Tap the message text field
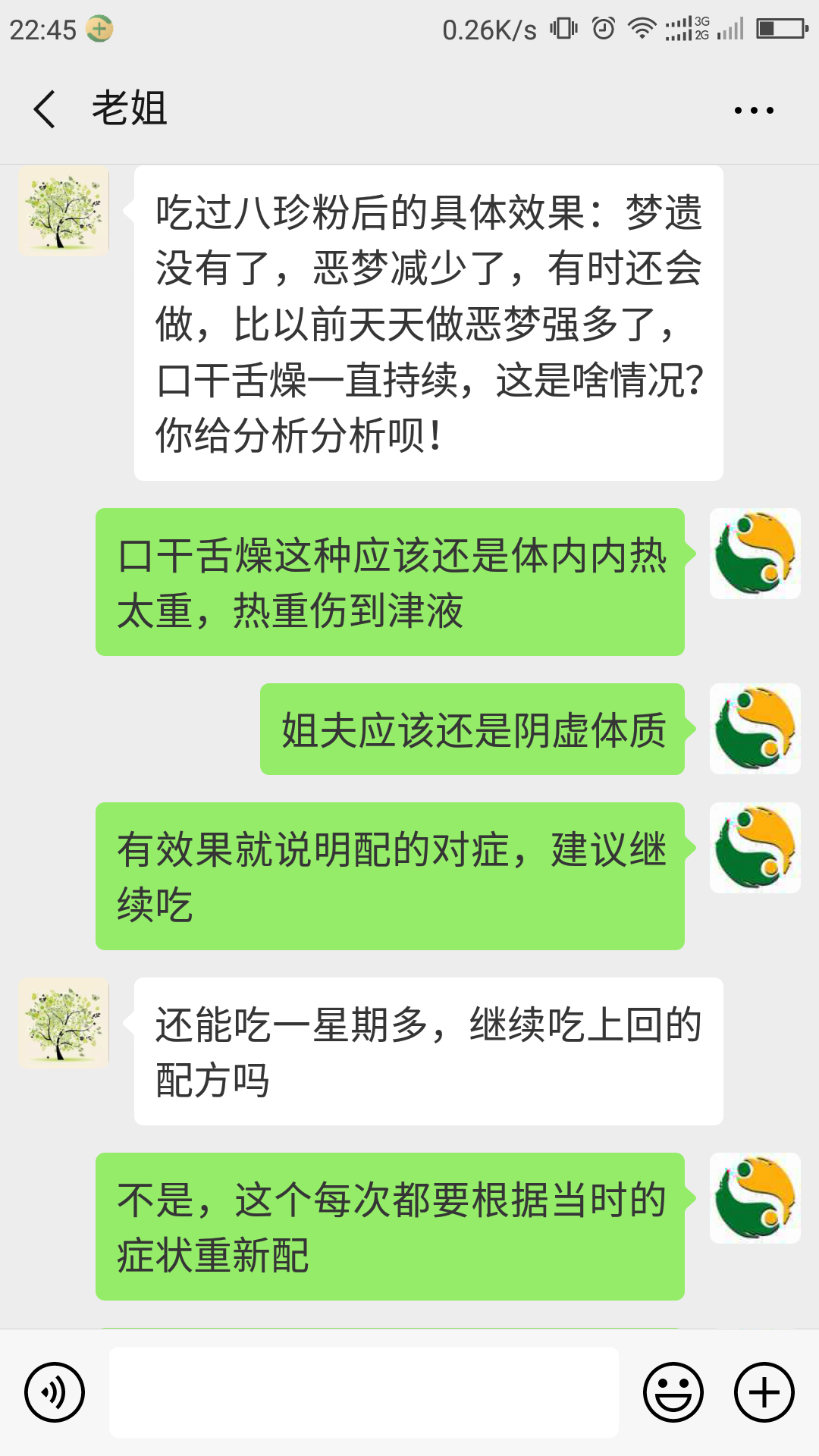Viewport: 819px width, 1456px height. pyautogui.click(x=364, y=1392)
